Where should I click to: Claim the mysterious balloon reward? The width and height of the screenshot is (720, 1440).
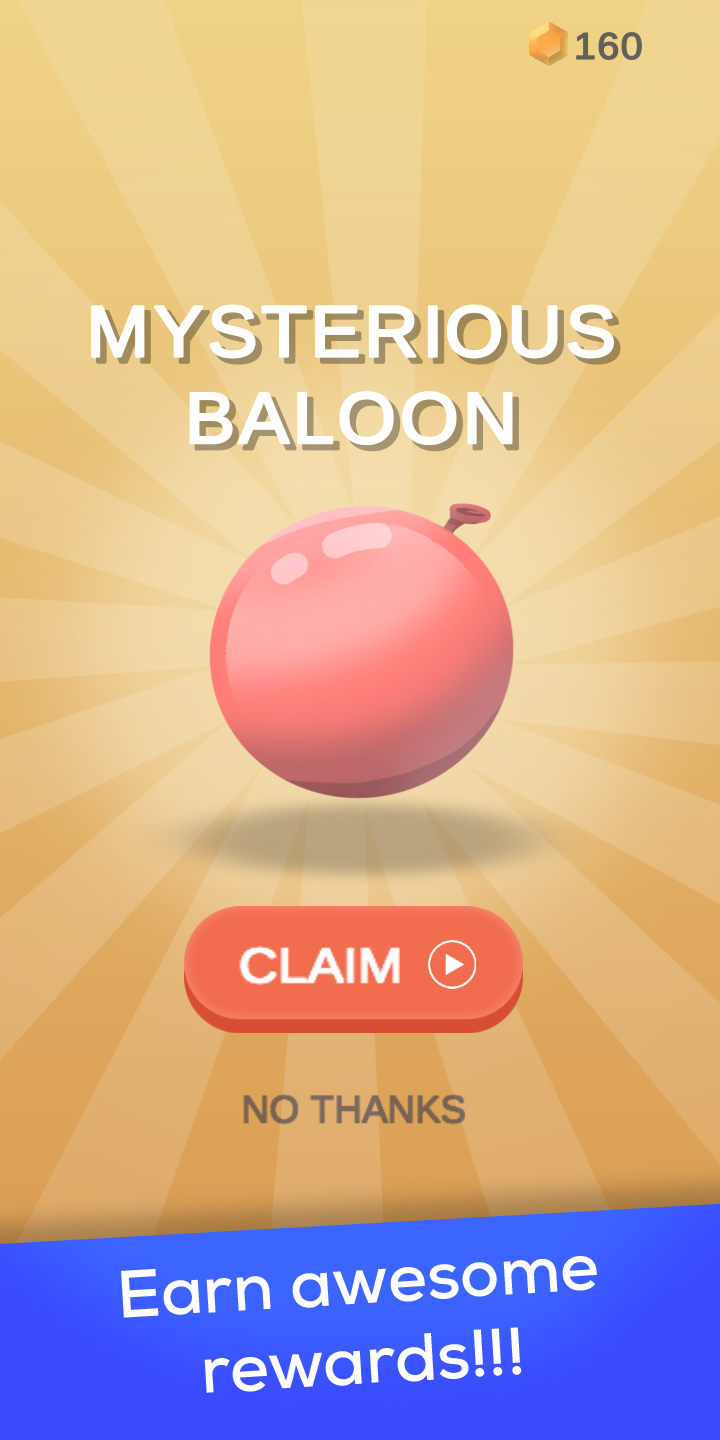353,966
